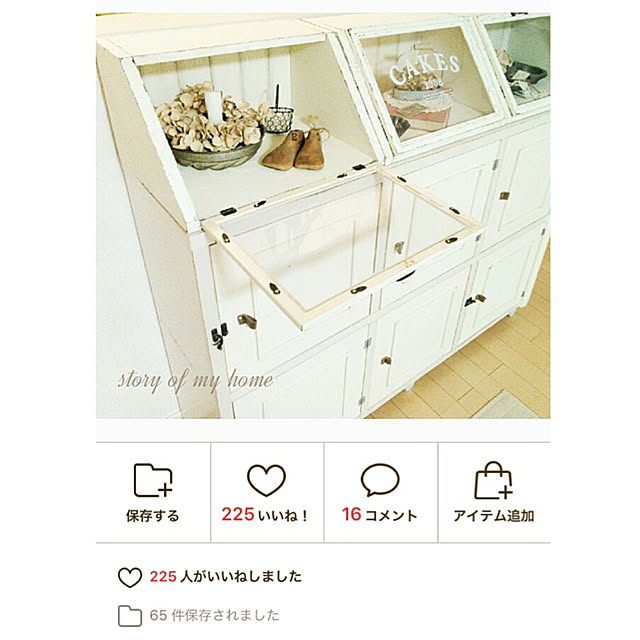
Task: Like this photo with 225 いいね
Action: tap(266, 493)
